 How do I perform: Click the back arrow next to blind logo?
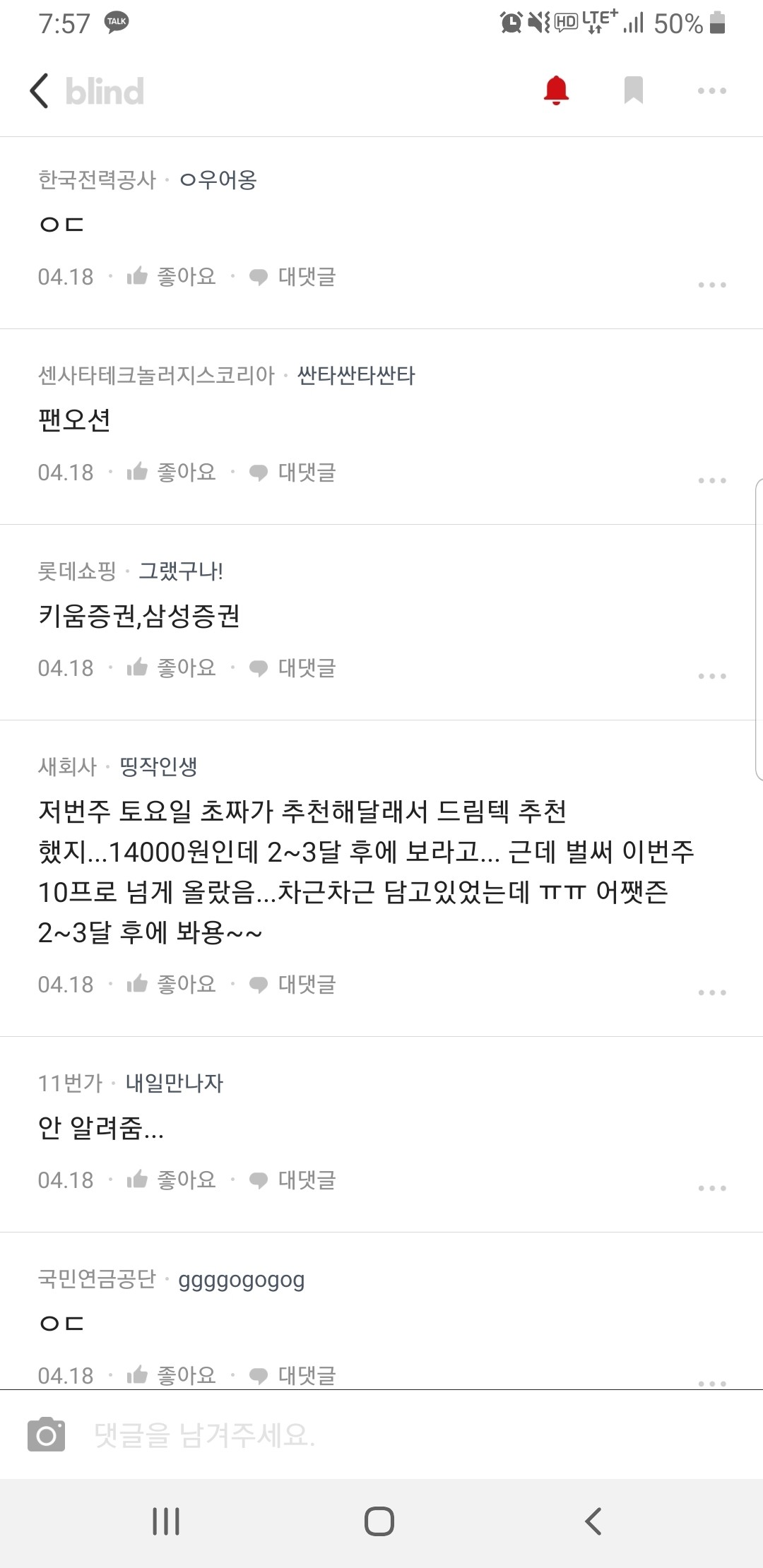39,90
